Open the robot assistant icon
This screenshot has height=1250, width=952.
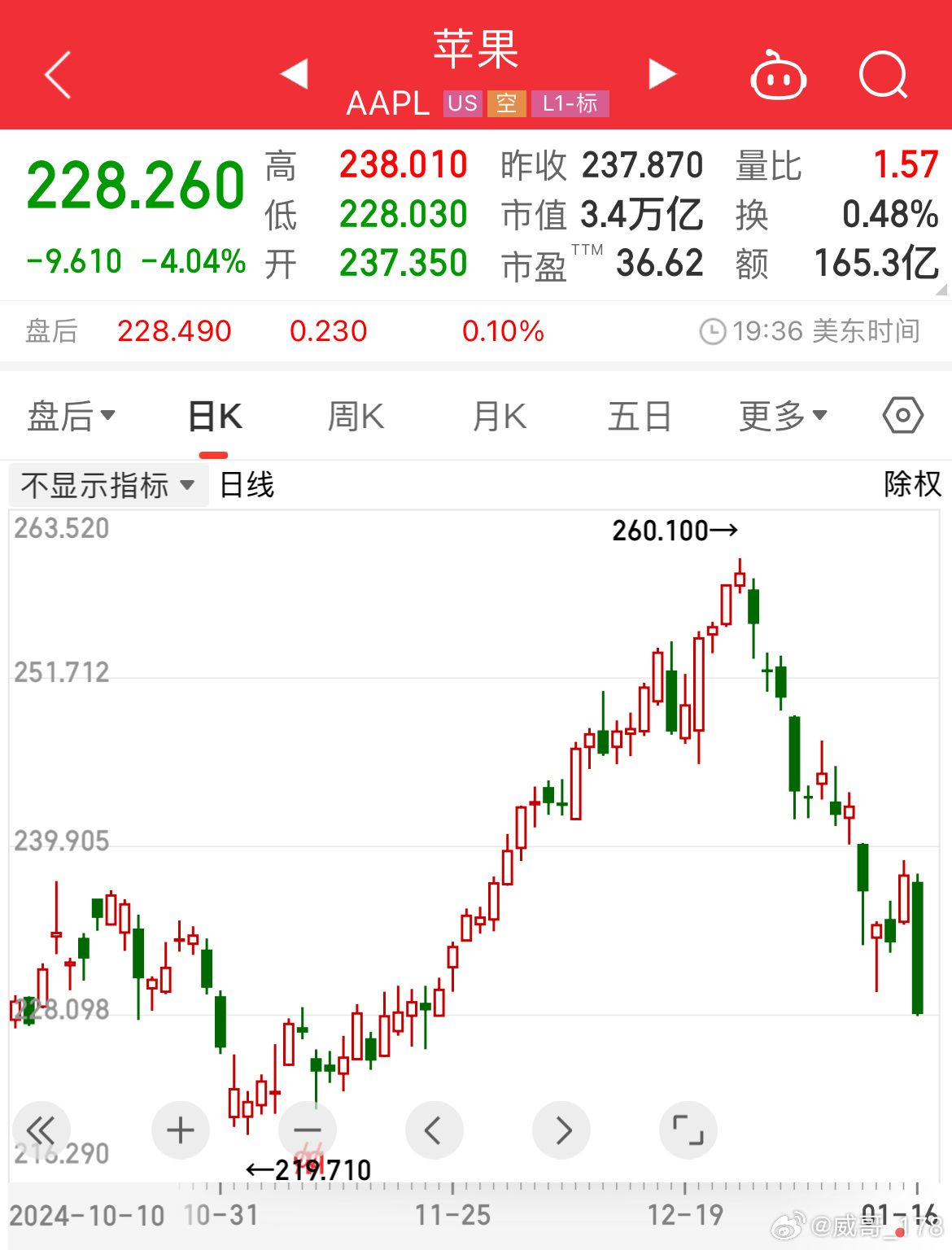tap(778, 76)
